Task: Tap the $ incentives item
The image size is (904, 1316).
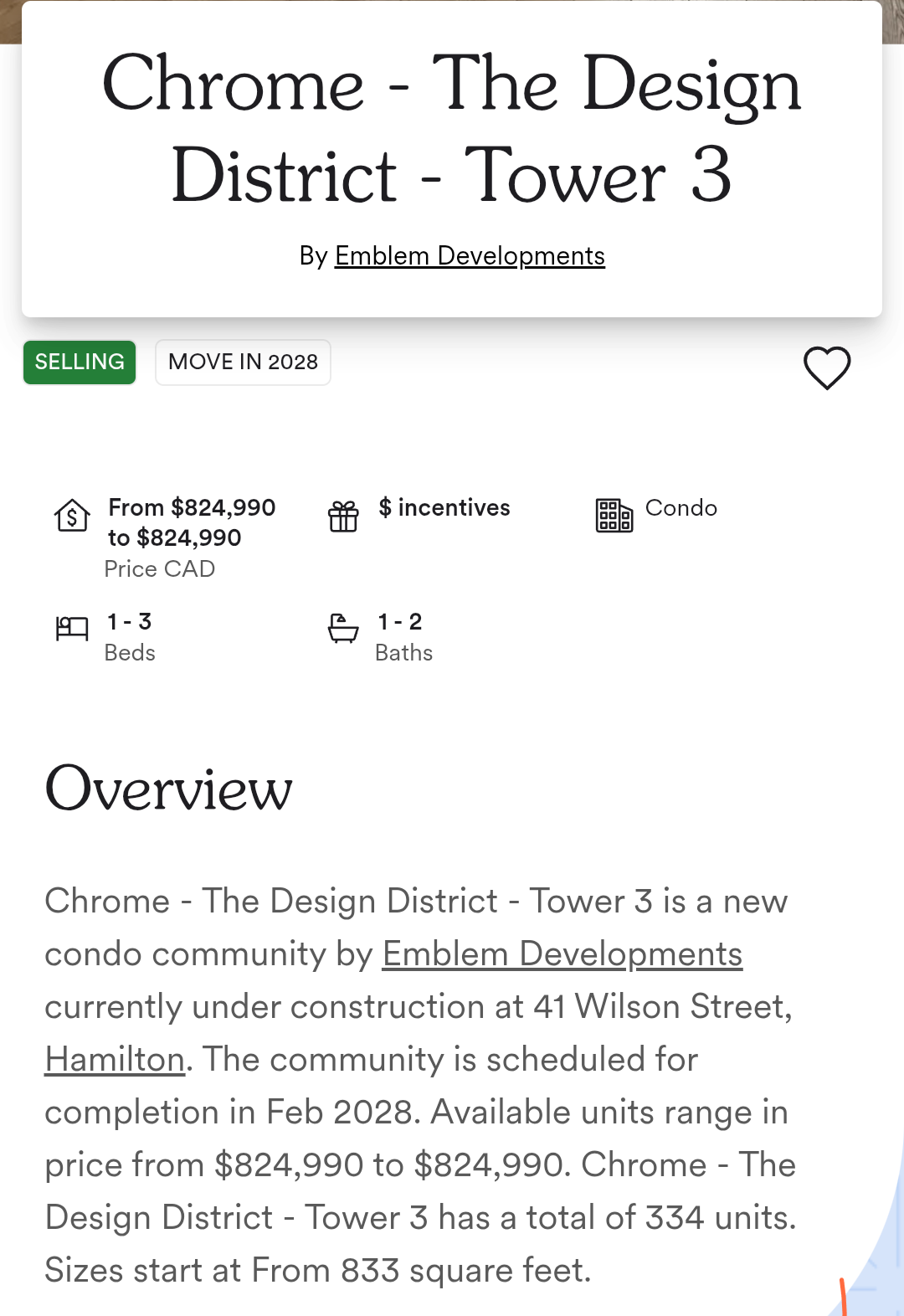Action: [x=443, y=508]
